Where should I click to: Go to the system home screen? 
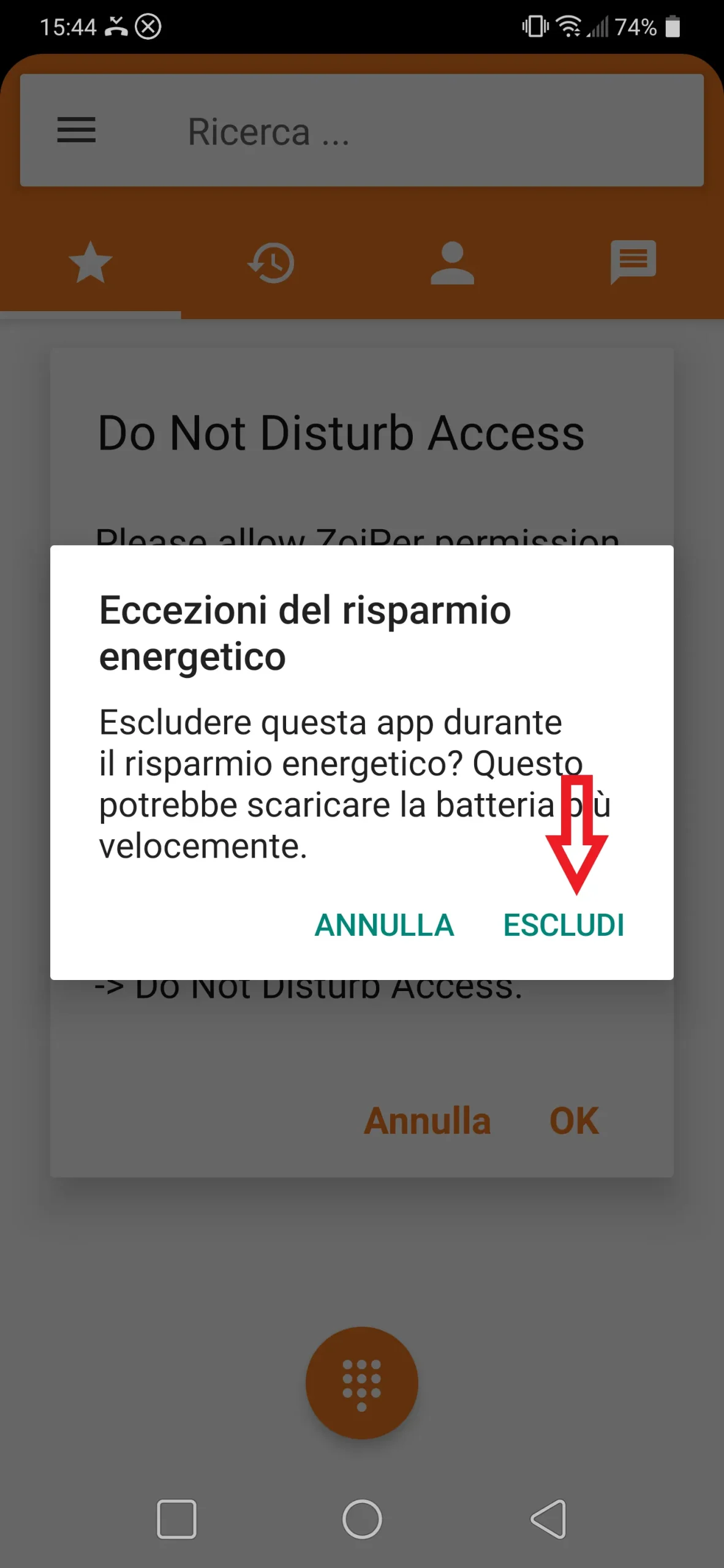point(362,1519)
